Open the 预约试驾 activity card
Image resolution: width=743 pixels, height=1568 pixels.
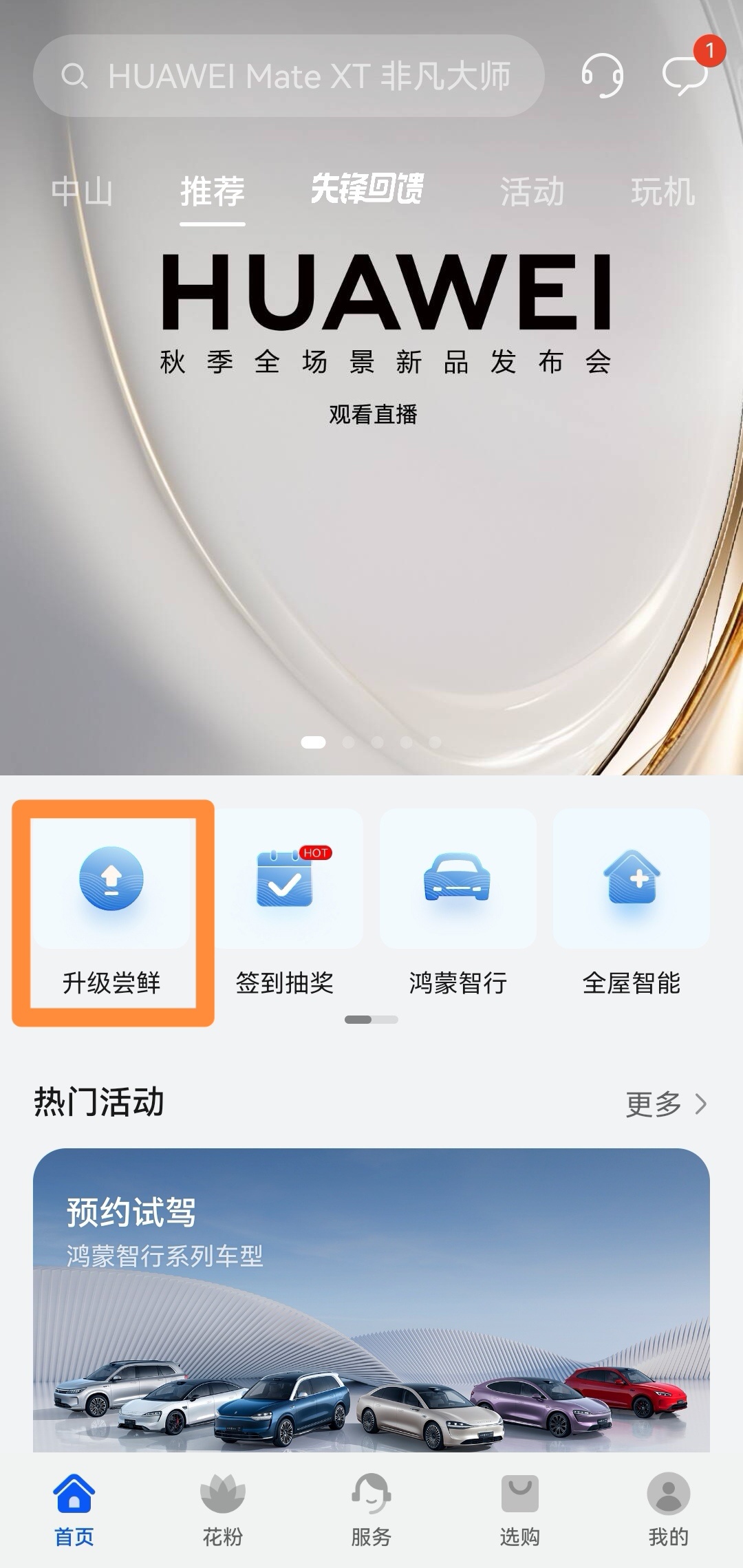click(x=371, y=1300)
